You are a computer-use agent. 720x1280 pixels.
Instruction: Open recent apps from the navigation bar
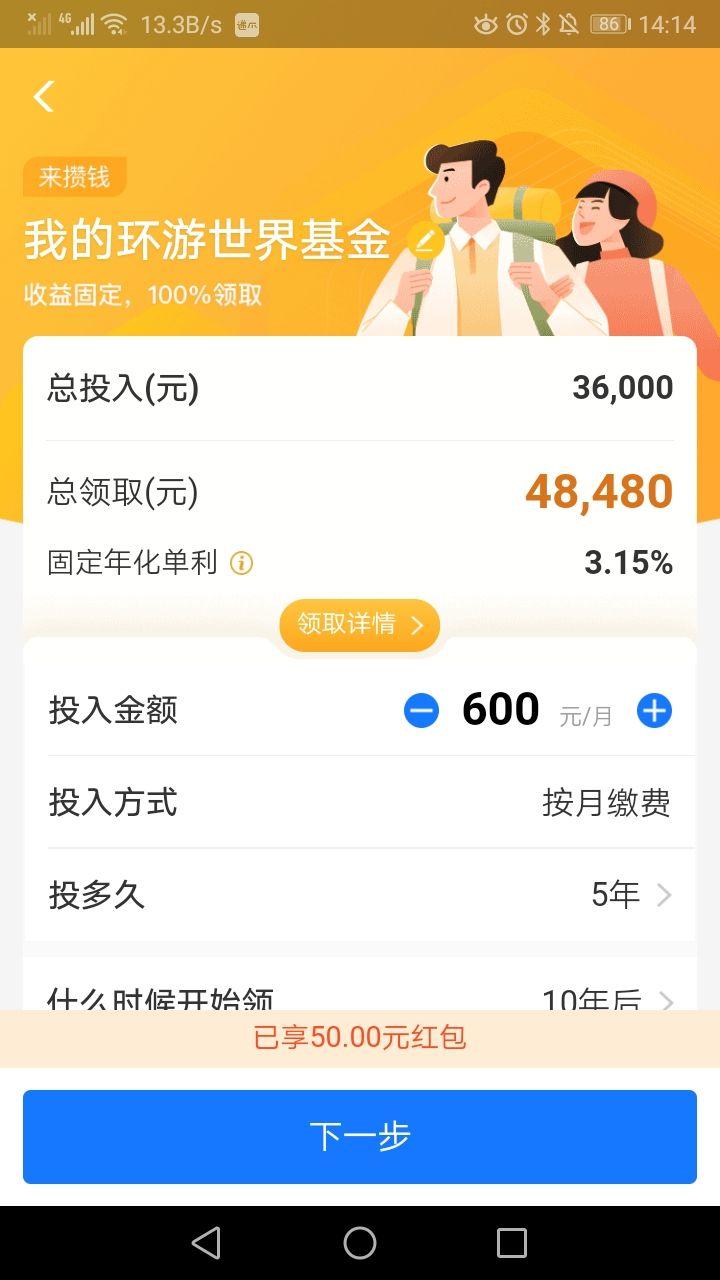click(512, 1243)
